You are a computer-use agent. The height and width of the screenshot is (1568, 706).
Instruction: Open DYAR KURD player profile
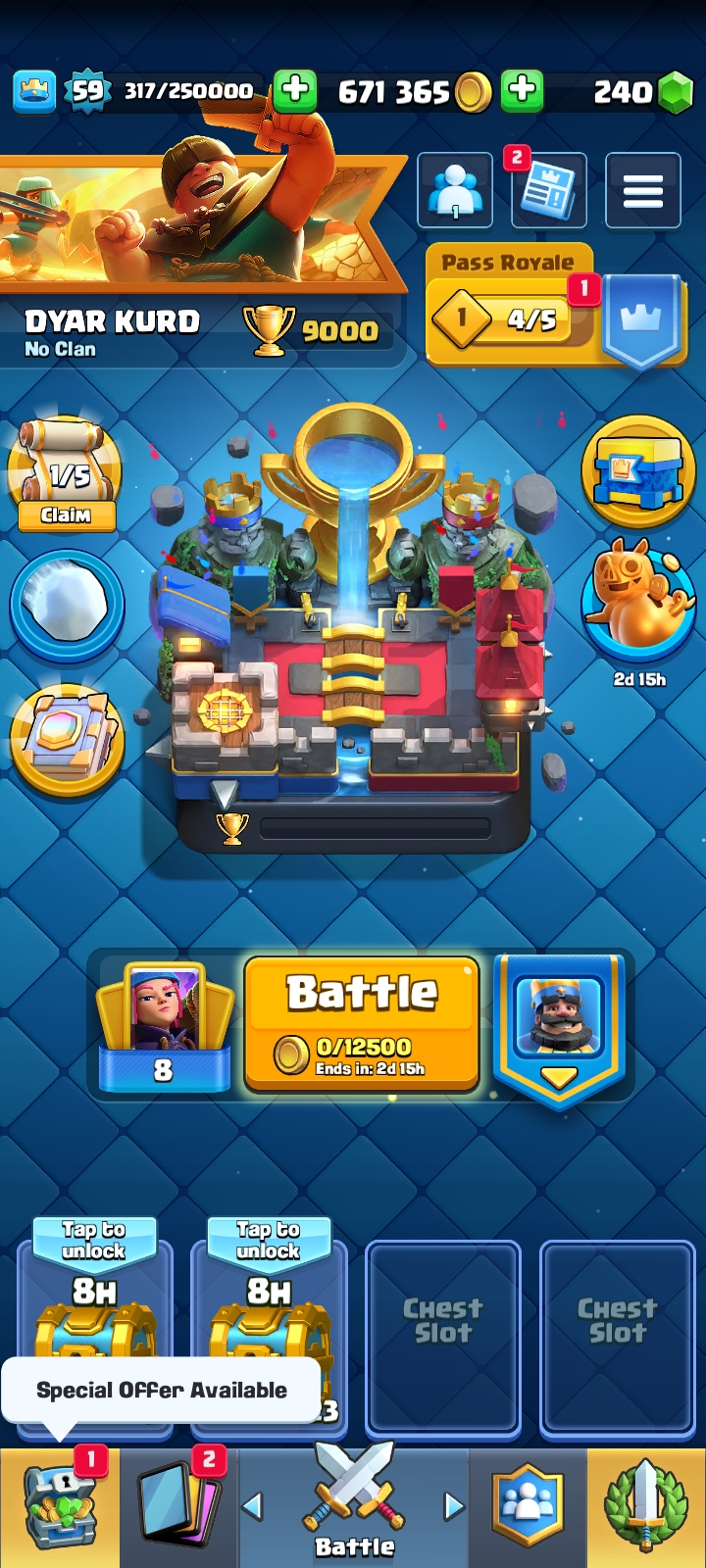point(112,331)
